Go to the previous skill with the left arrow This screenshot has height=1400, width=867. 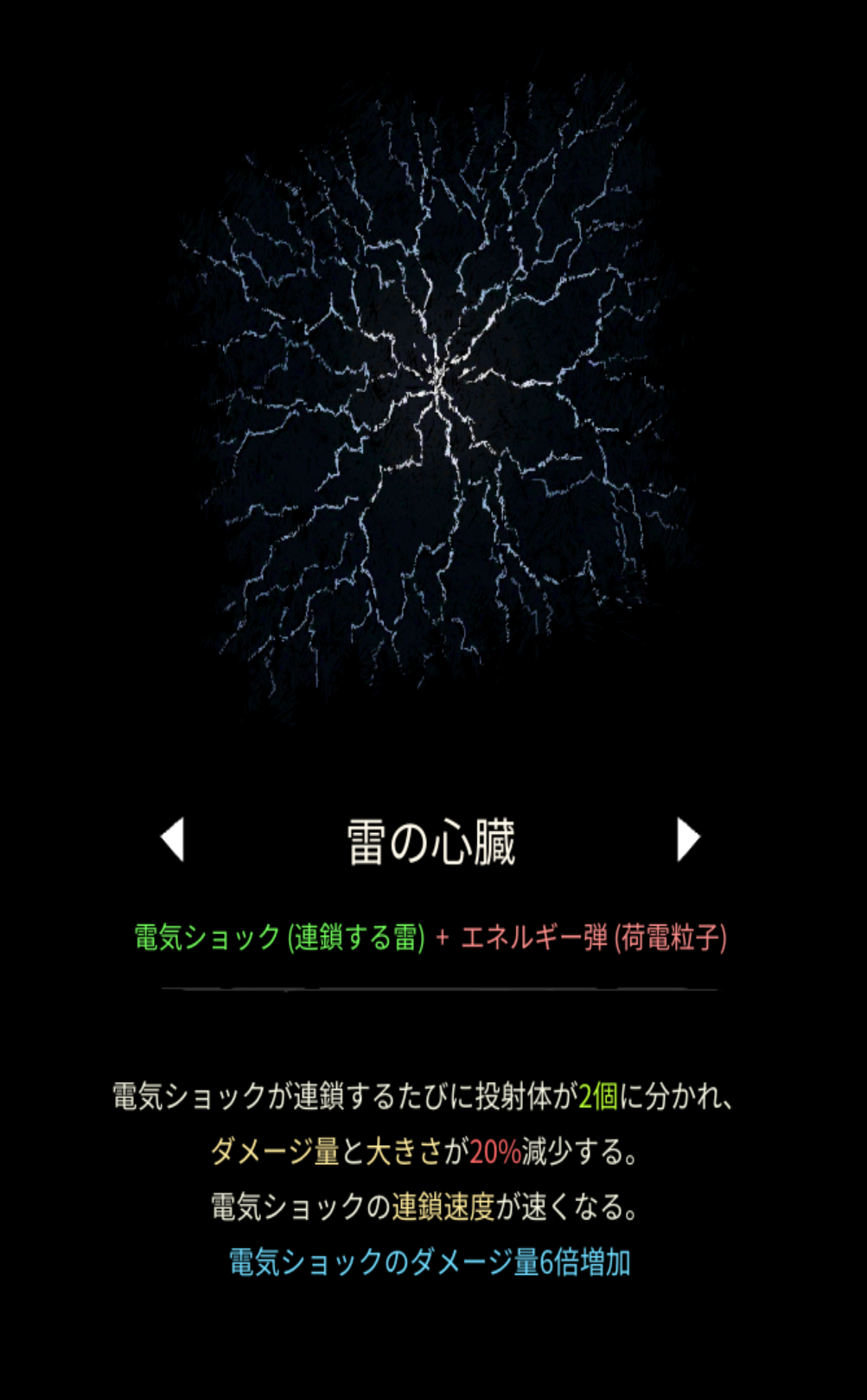pos(173,839)
